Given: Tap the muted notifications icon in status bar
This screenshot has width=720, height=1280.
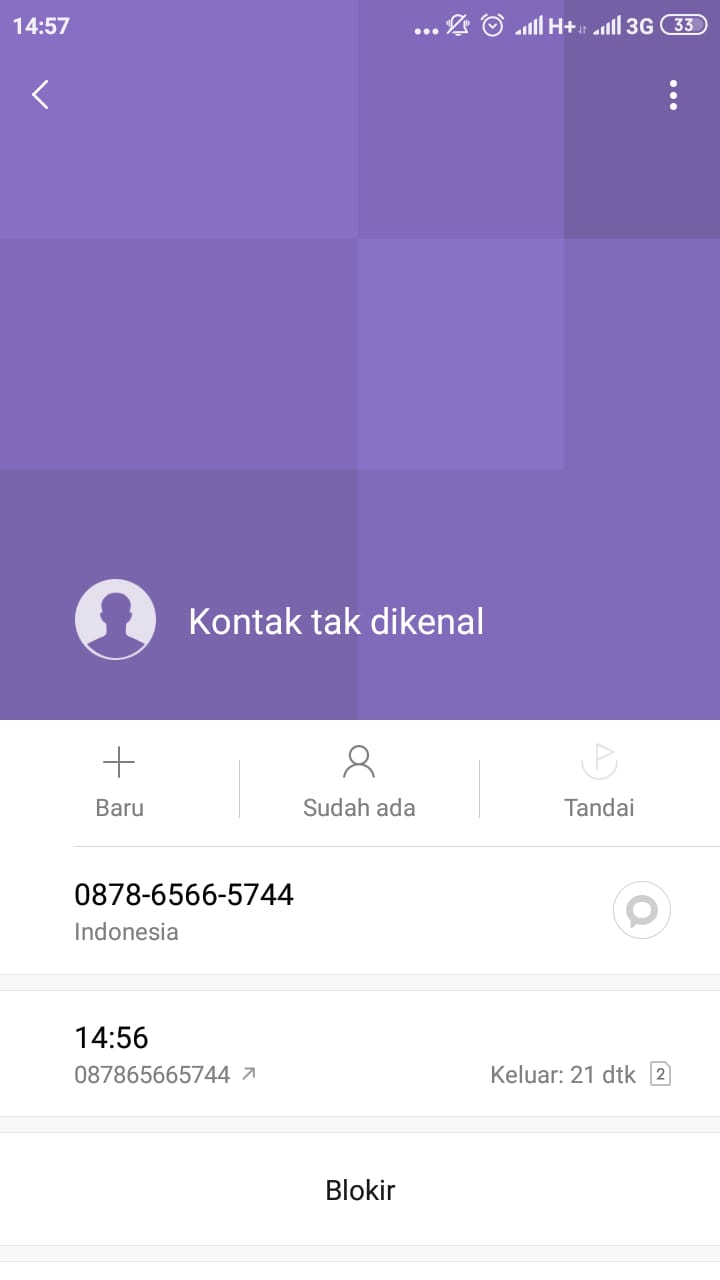Looking at the screenshot, I should 456,26.
